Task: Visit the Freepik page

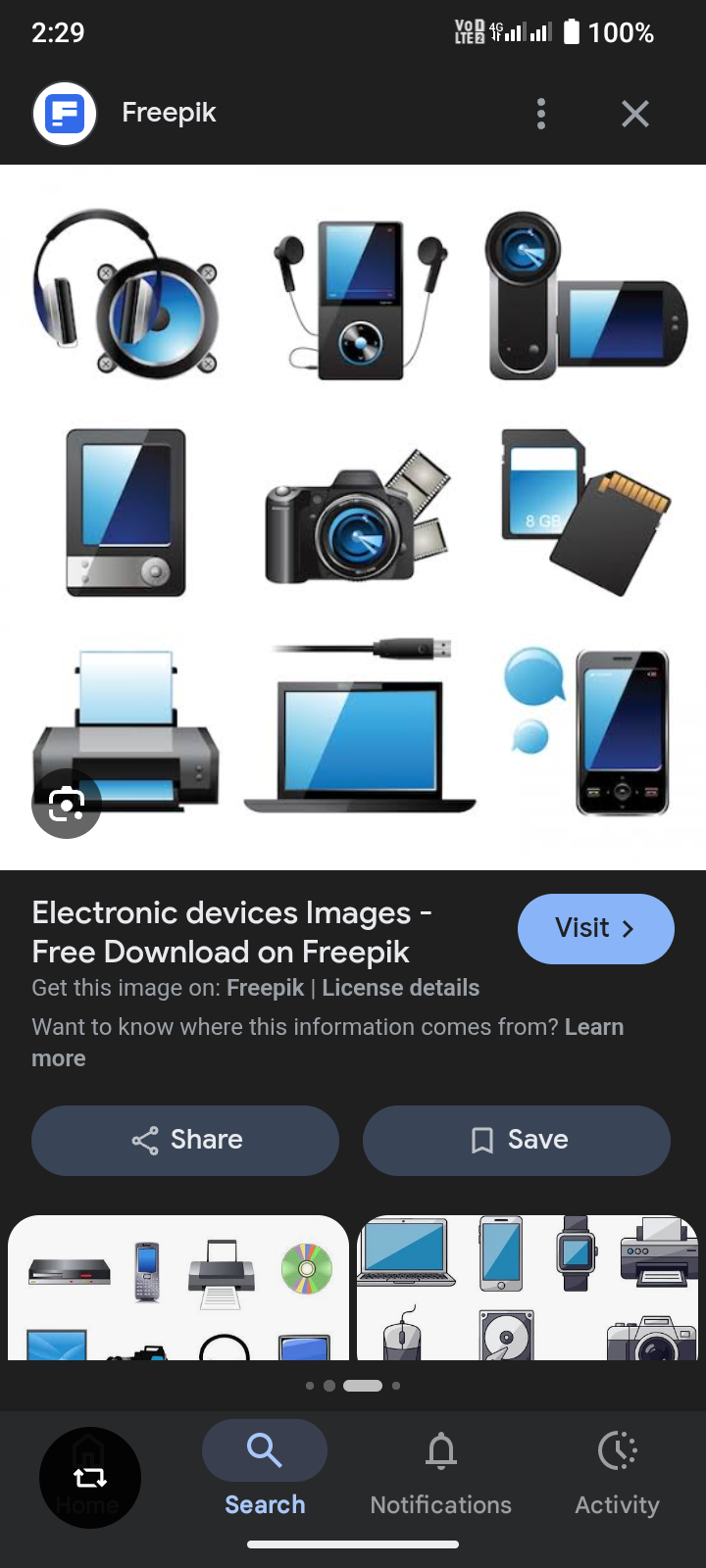Action: point(596,928)
